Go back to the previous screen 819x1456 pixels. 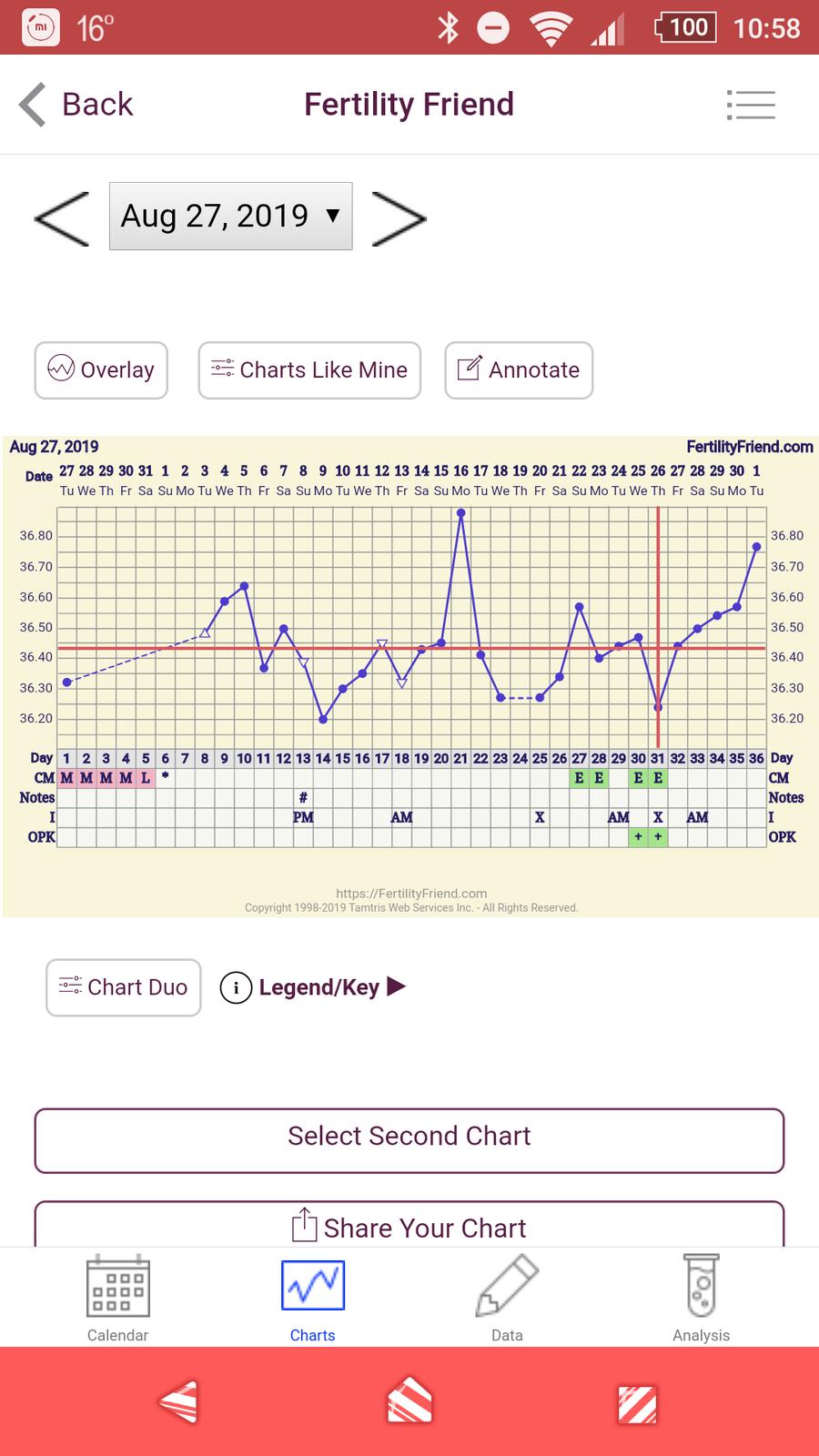76,105
